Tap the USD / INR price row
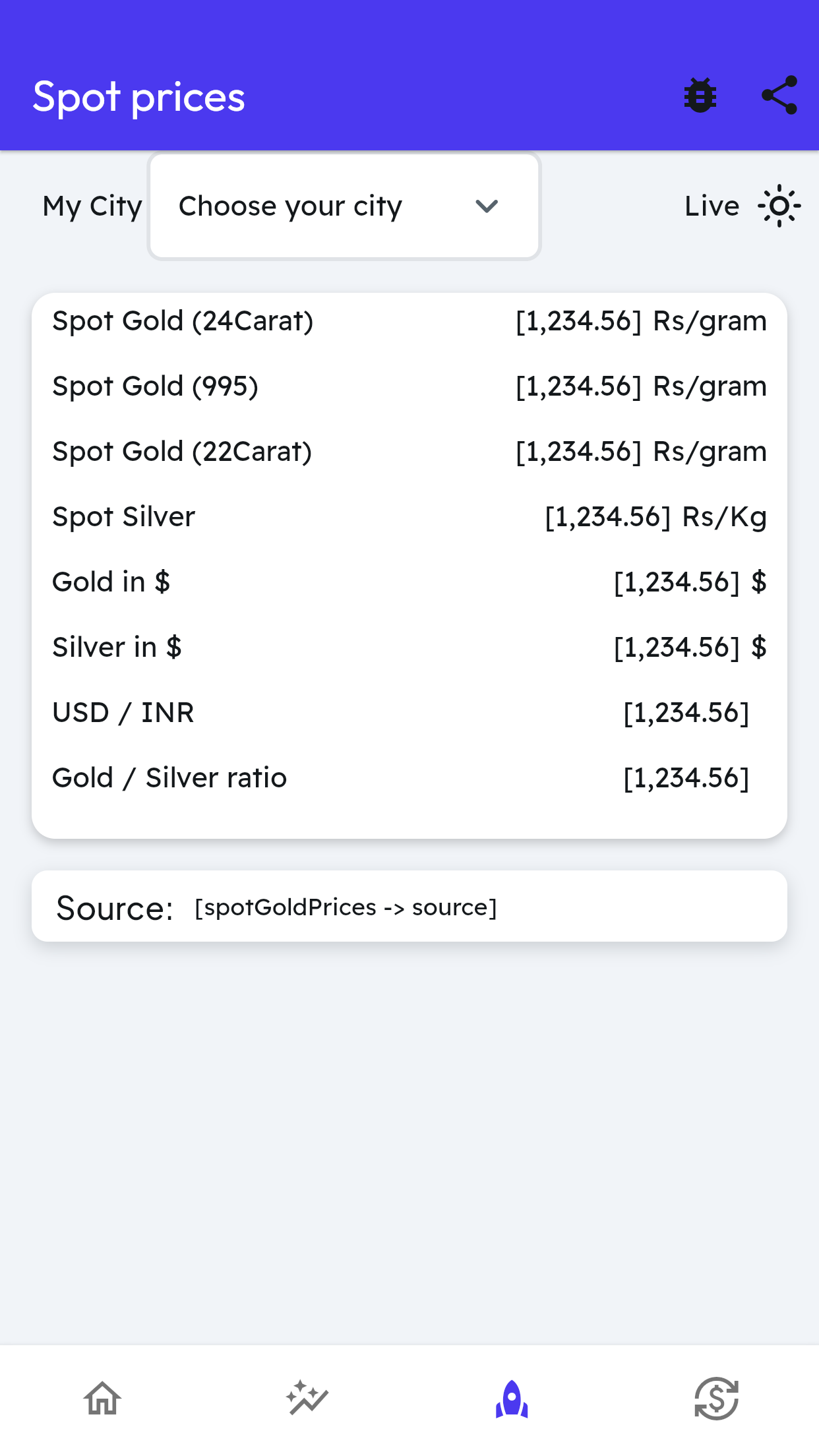 tap(409, 713)
